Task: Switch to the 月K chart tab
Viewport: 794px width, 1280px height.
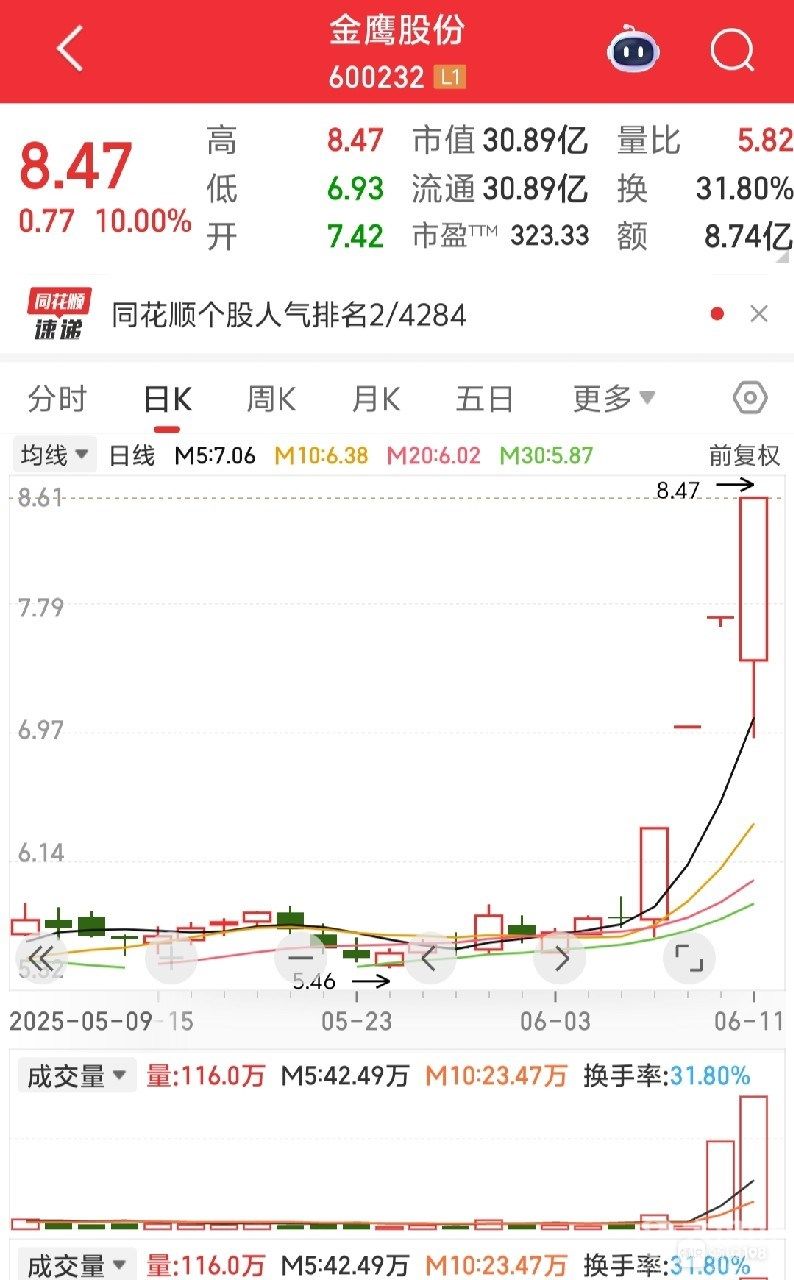Action: click(375, 399)
